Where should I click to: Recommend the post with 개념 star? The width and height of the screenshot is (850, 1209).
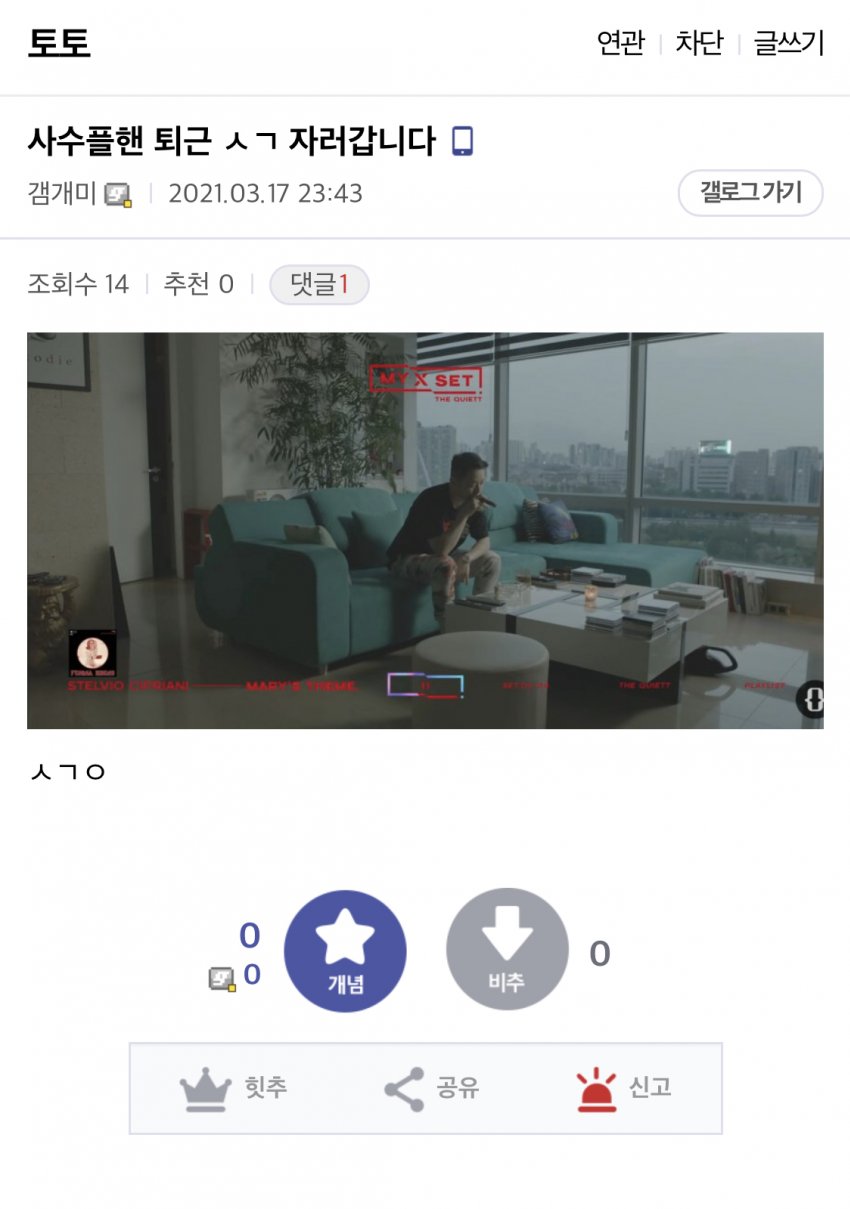point(345,951)
